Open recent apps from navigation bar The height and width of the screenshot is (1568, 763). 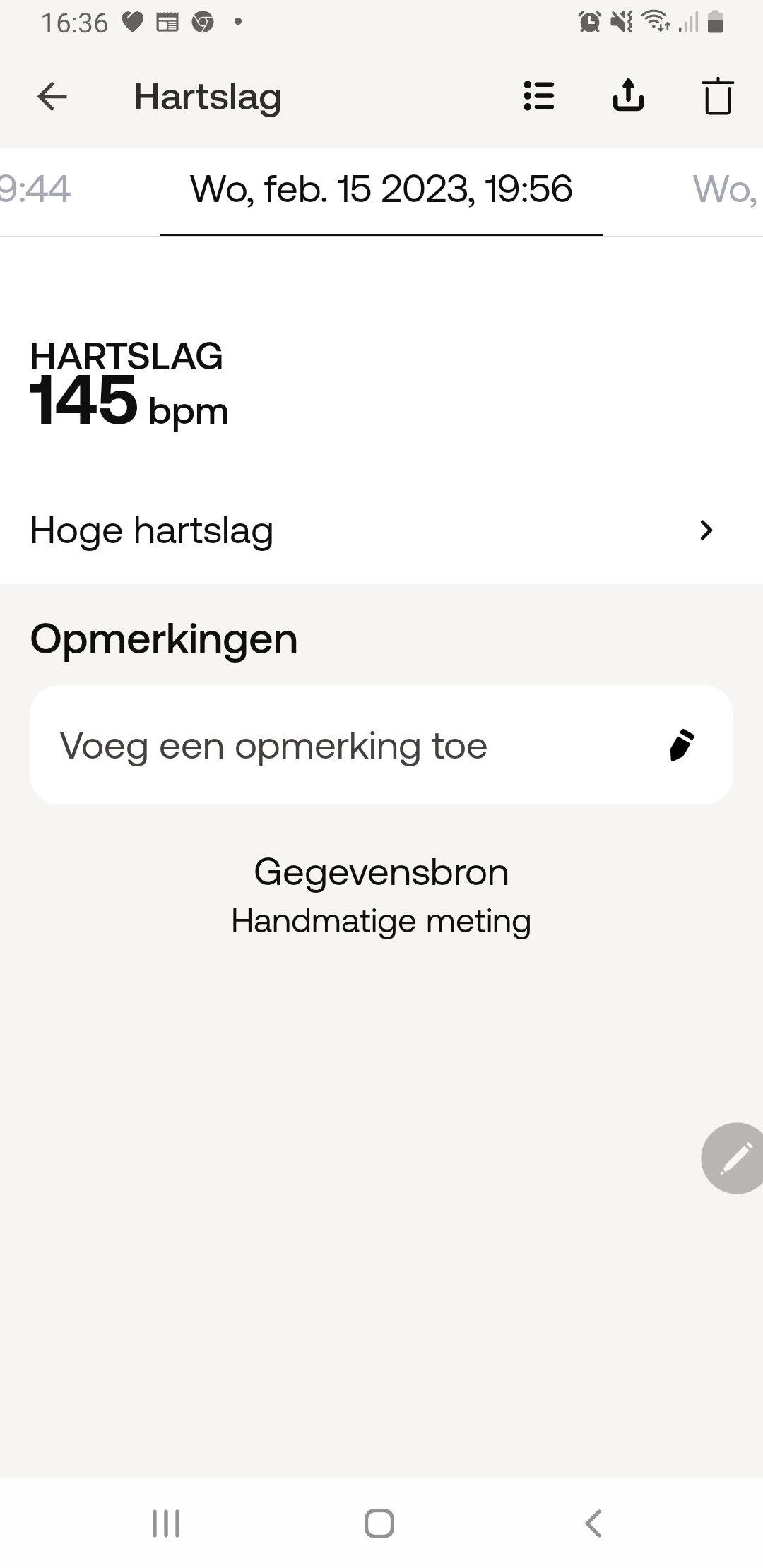[x=167, y=1524]
